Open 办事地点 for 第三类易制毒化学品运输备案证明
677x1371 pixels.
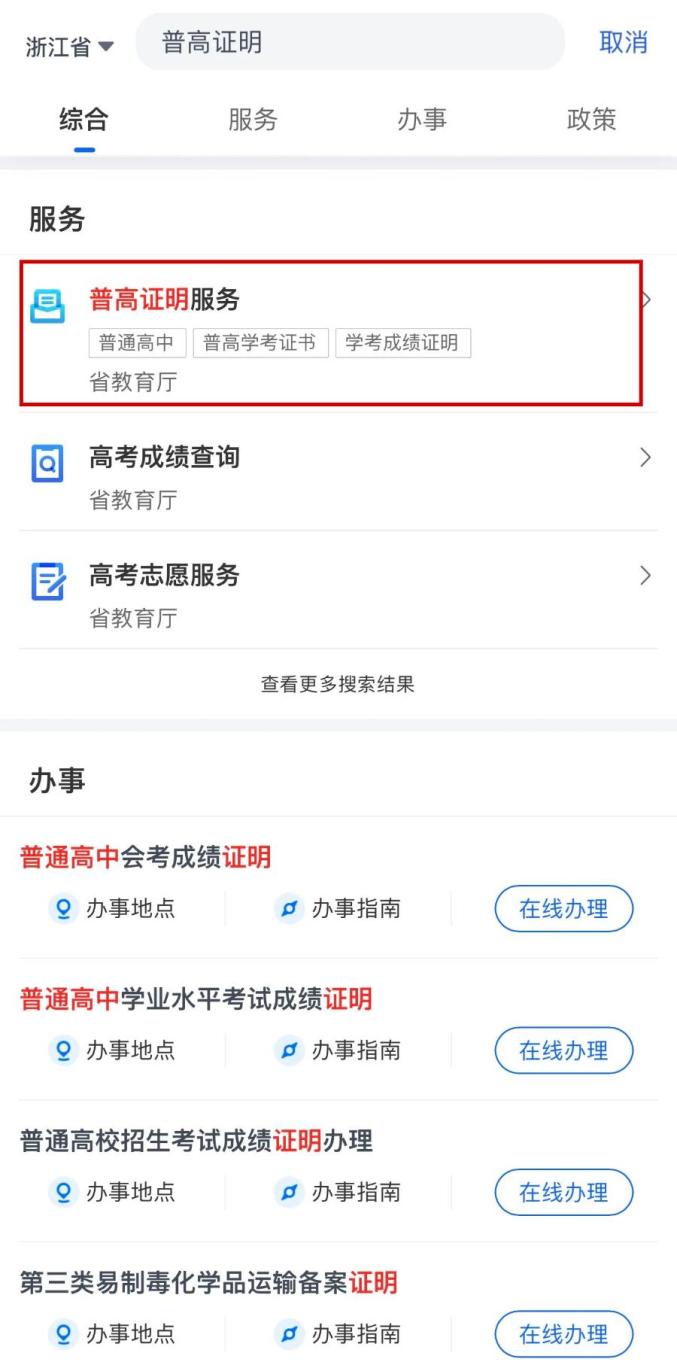[x=112, y=1334]
